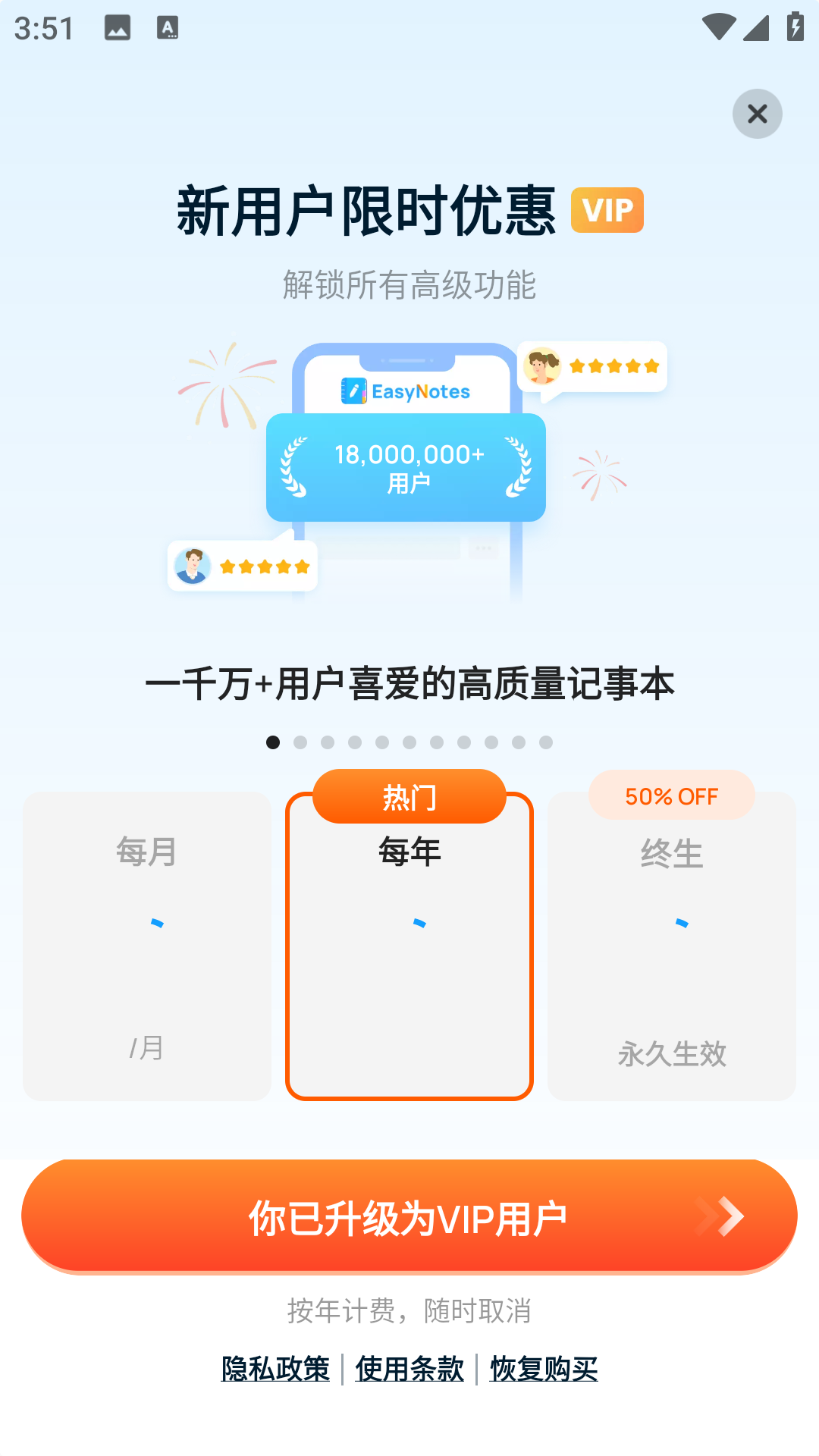Choose the 每年 yearly plan
The width and height of the screenshot is (819, 1456).
409,946
